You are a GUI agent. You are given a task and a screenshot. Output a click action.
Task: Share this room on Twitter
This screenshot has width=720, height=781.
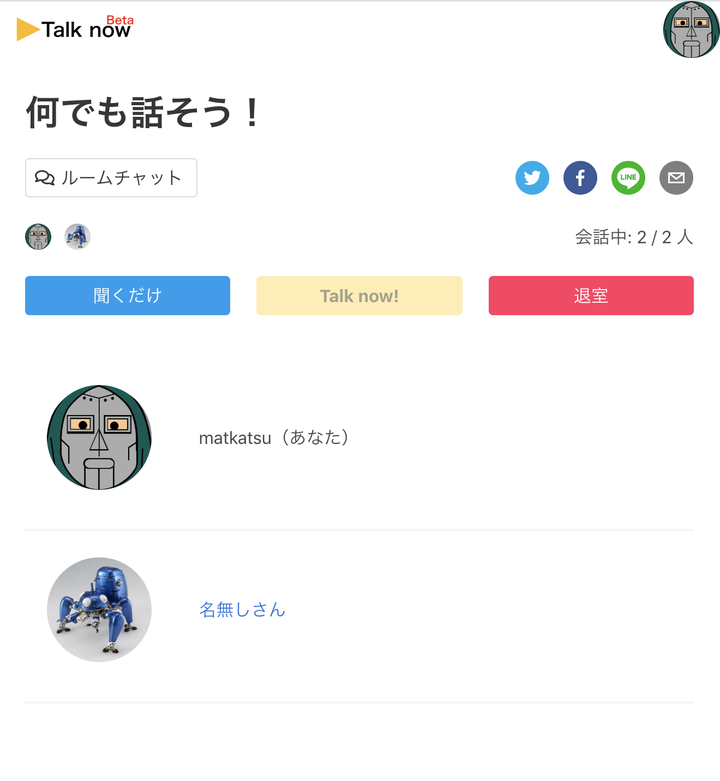pyautogui.click(x=532, y=178)
